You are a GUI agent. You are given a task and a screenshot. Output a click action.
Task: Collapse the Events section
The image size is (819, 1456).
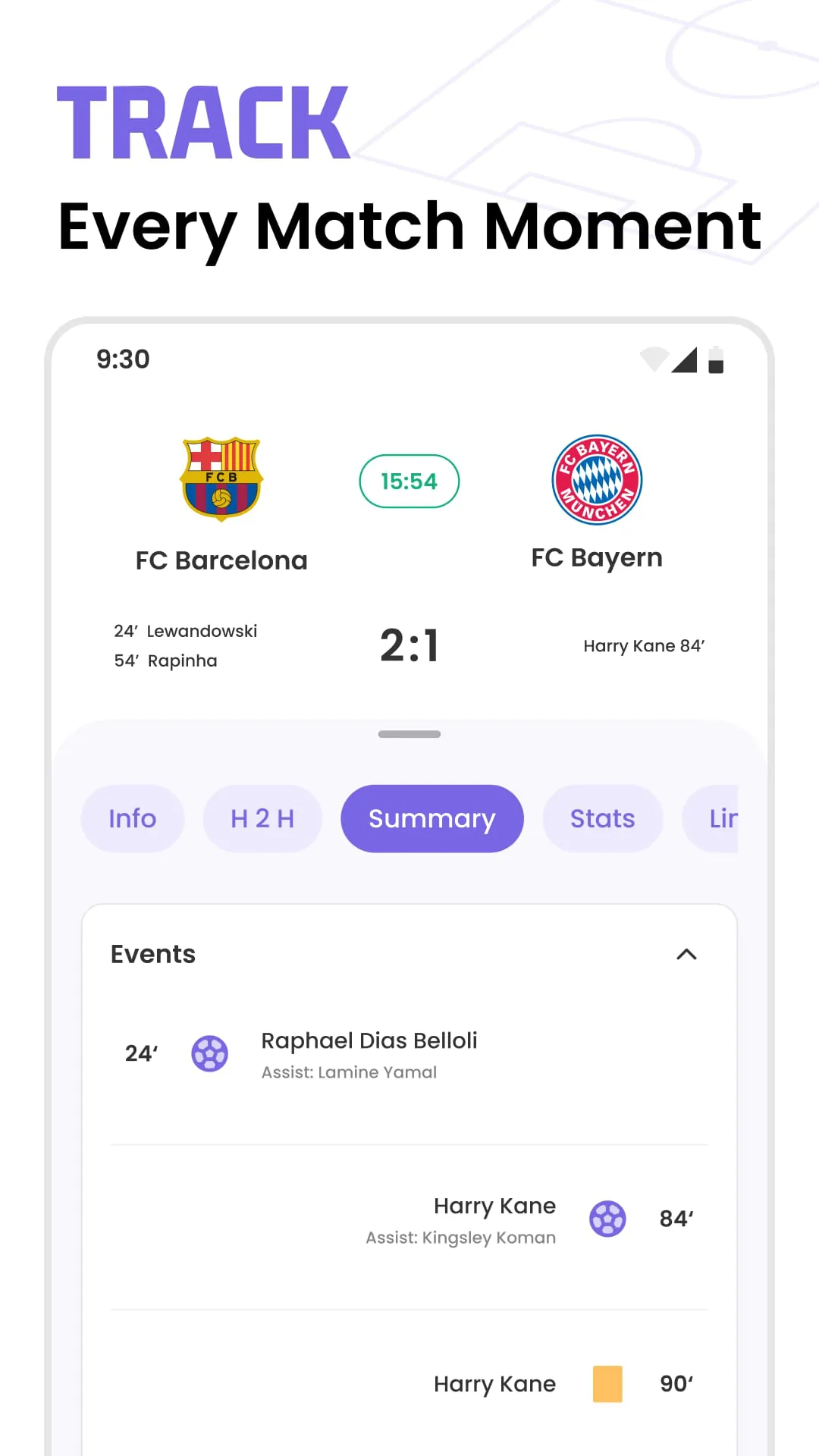click(688, 955)
